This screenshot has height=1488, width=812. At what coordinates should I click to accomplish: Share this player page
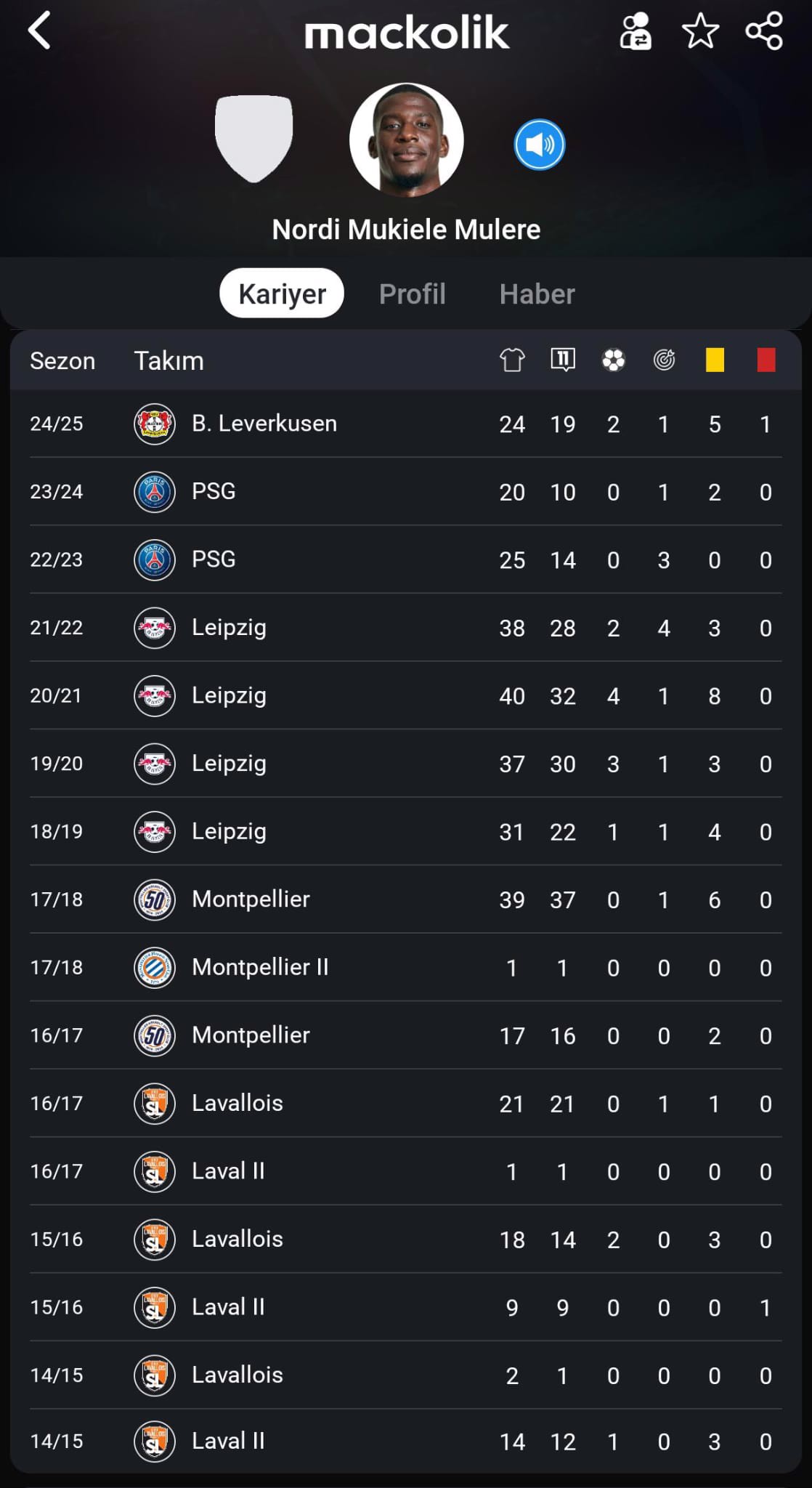pos(764,31)
